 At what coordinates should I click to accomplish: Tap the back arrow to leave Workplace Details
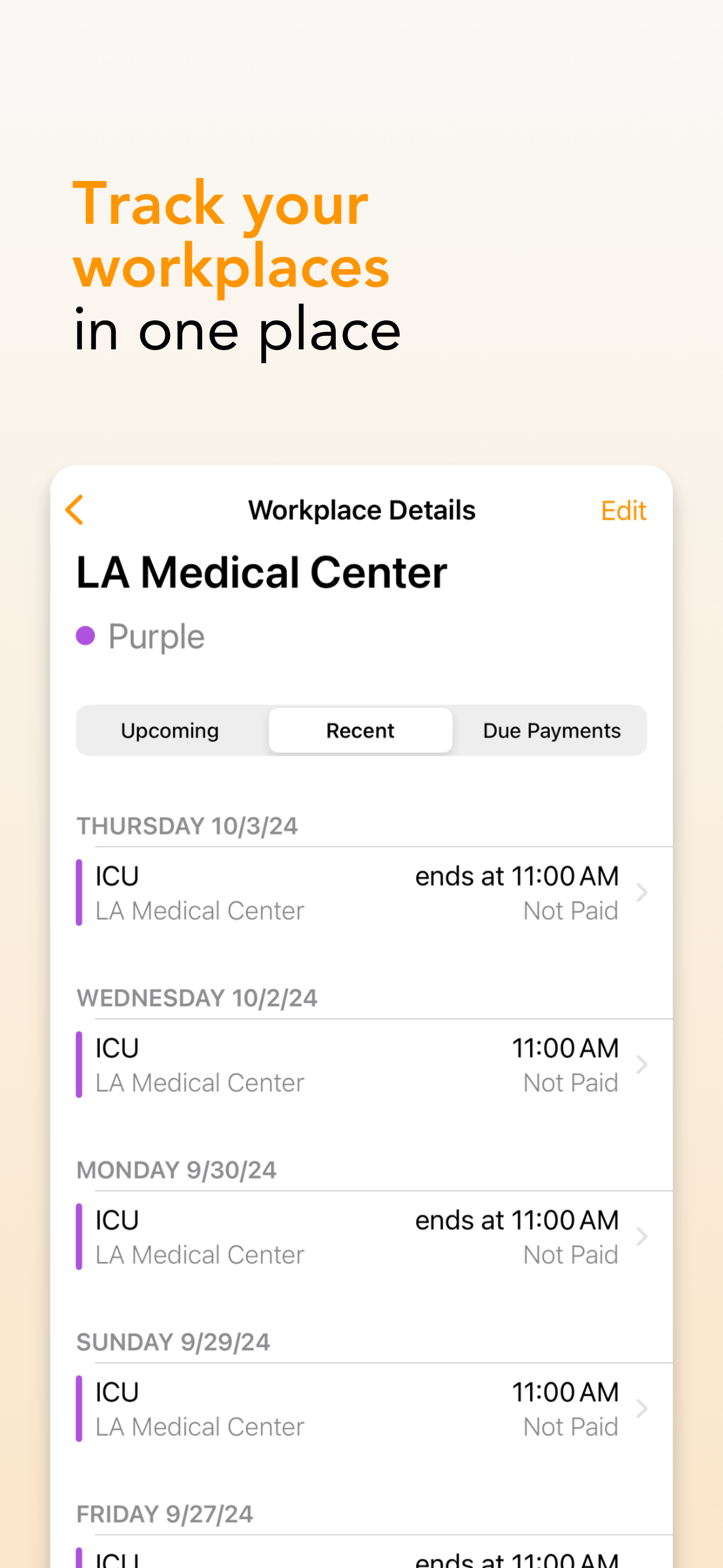pos(75,510)
